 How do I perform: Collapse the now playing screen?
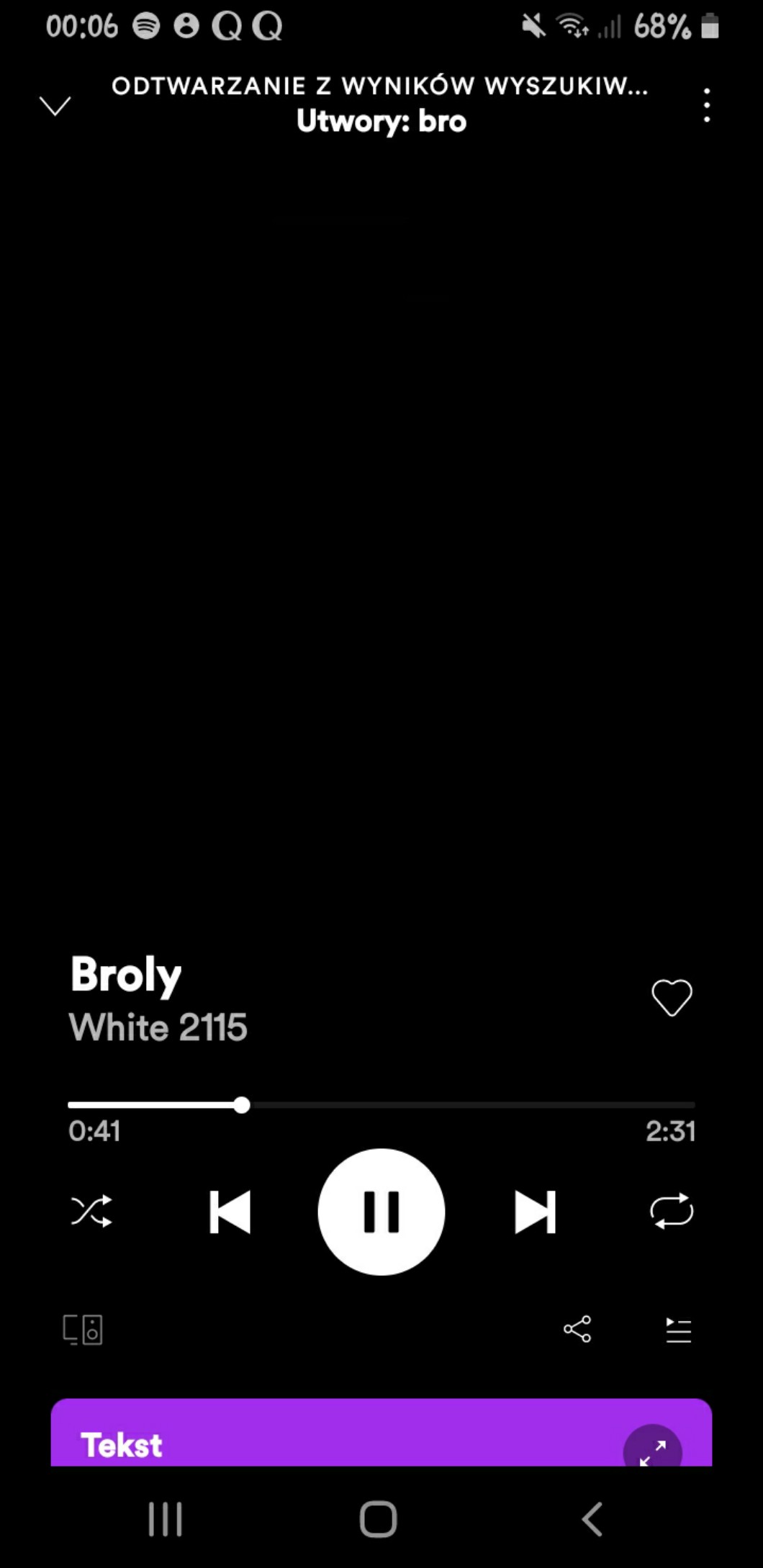[x=55, y=107]
